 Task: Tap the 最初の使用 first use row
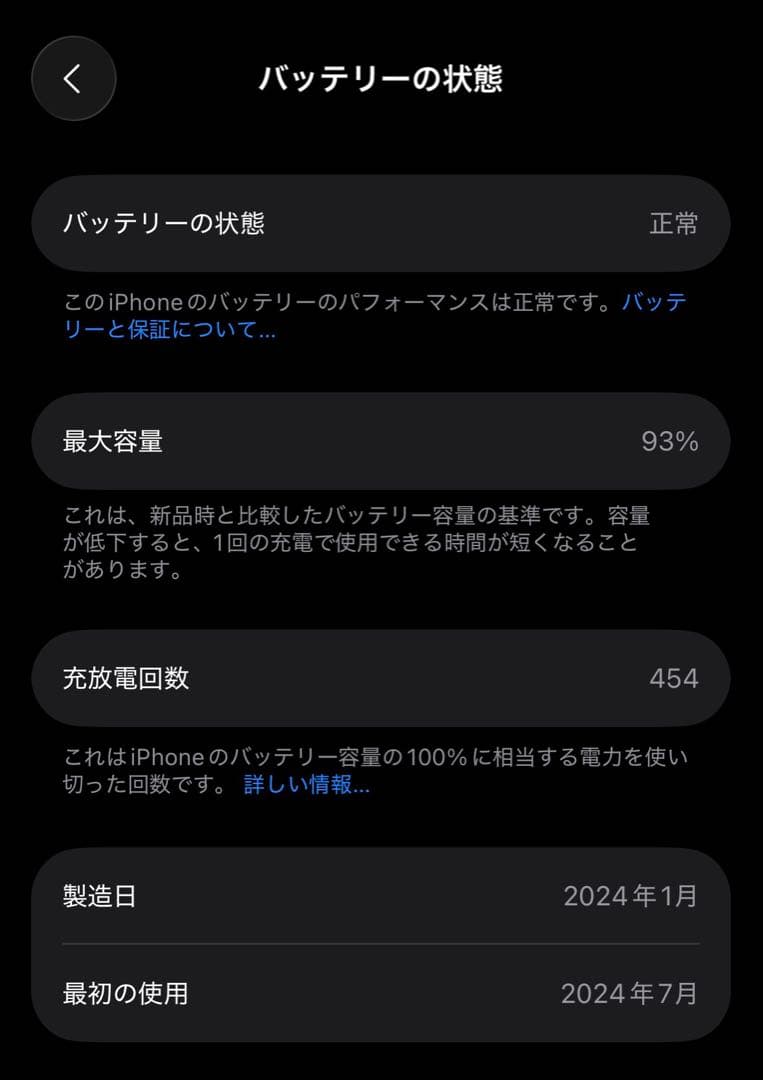381,993
